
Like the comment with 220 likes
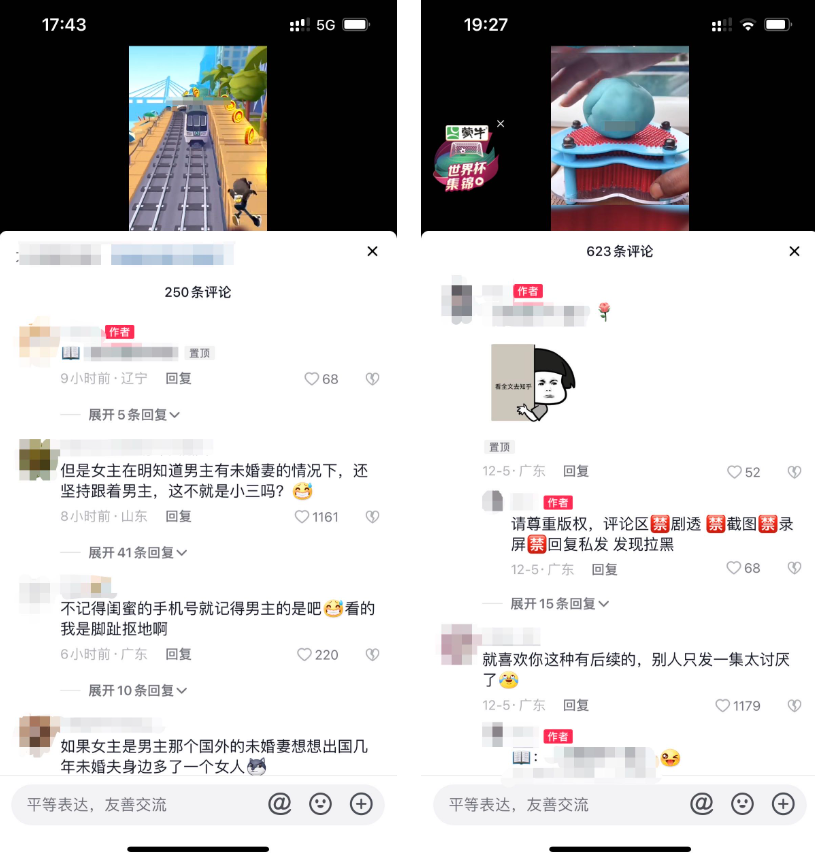click(305, 654)
